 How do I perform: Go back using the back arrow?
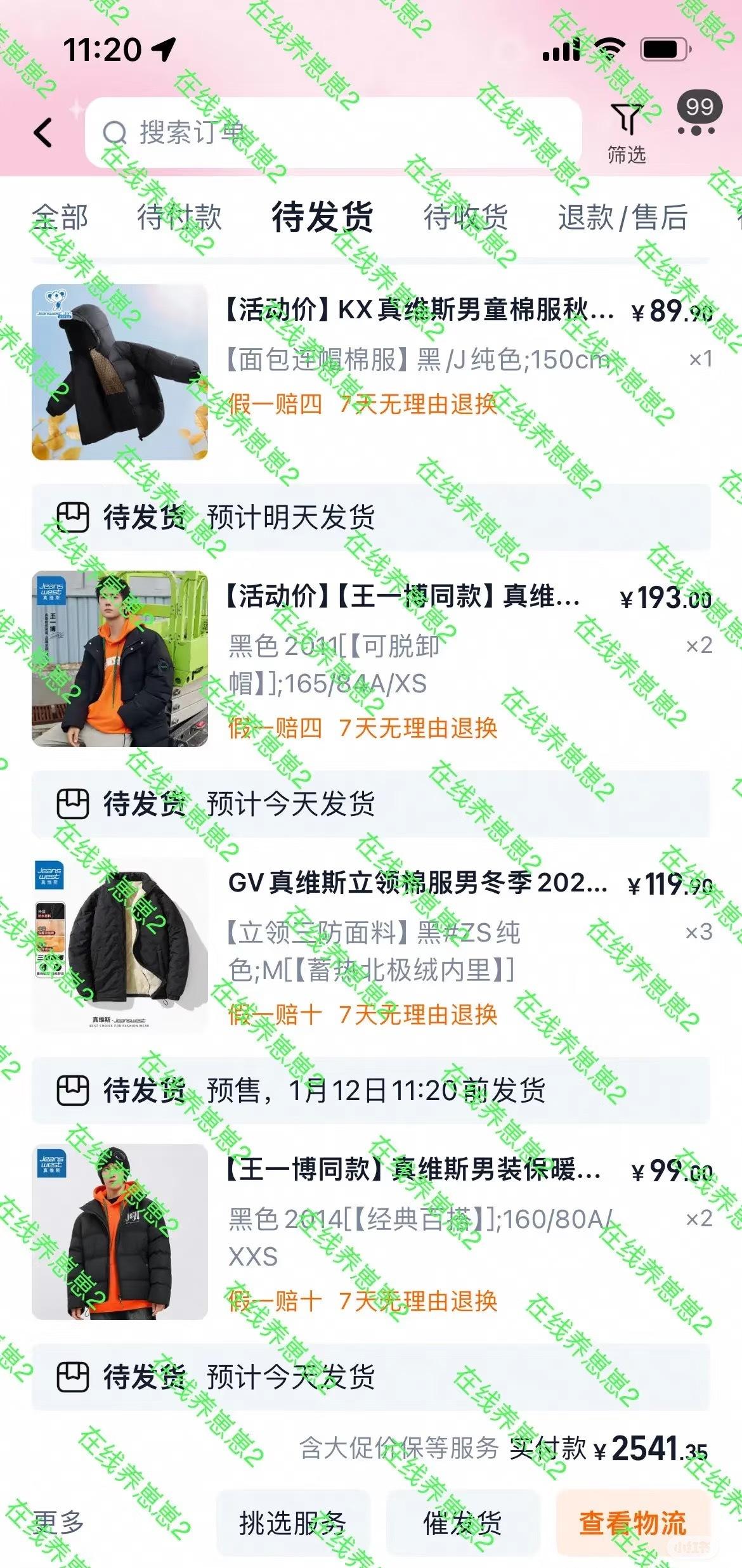tap(43, 133)
